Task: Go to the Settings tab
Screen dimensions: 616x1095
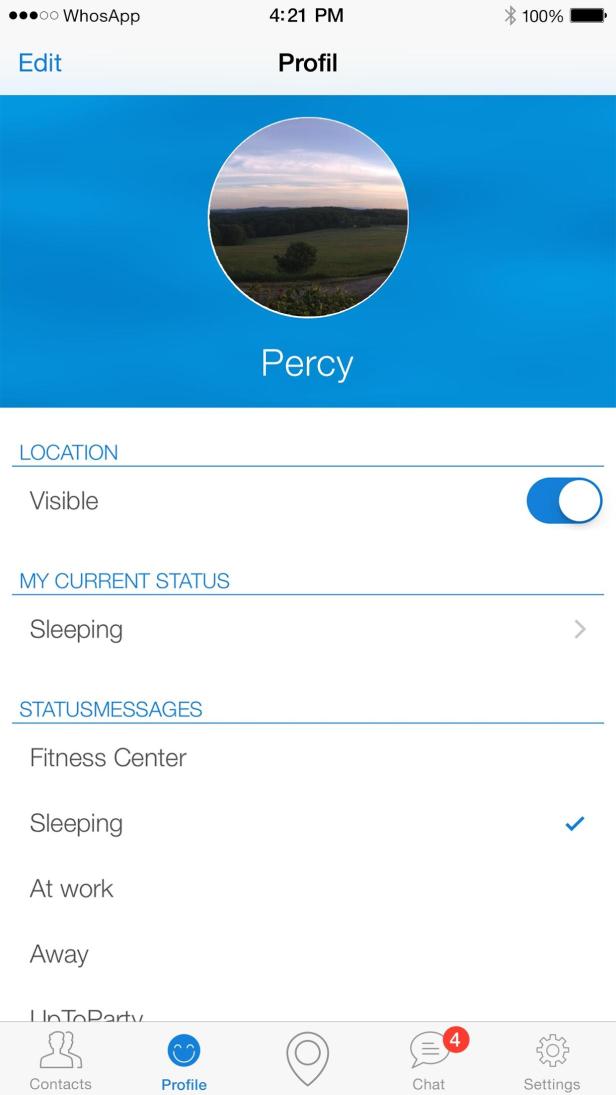Action: pos(552,1062)
